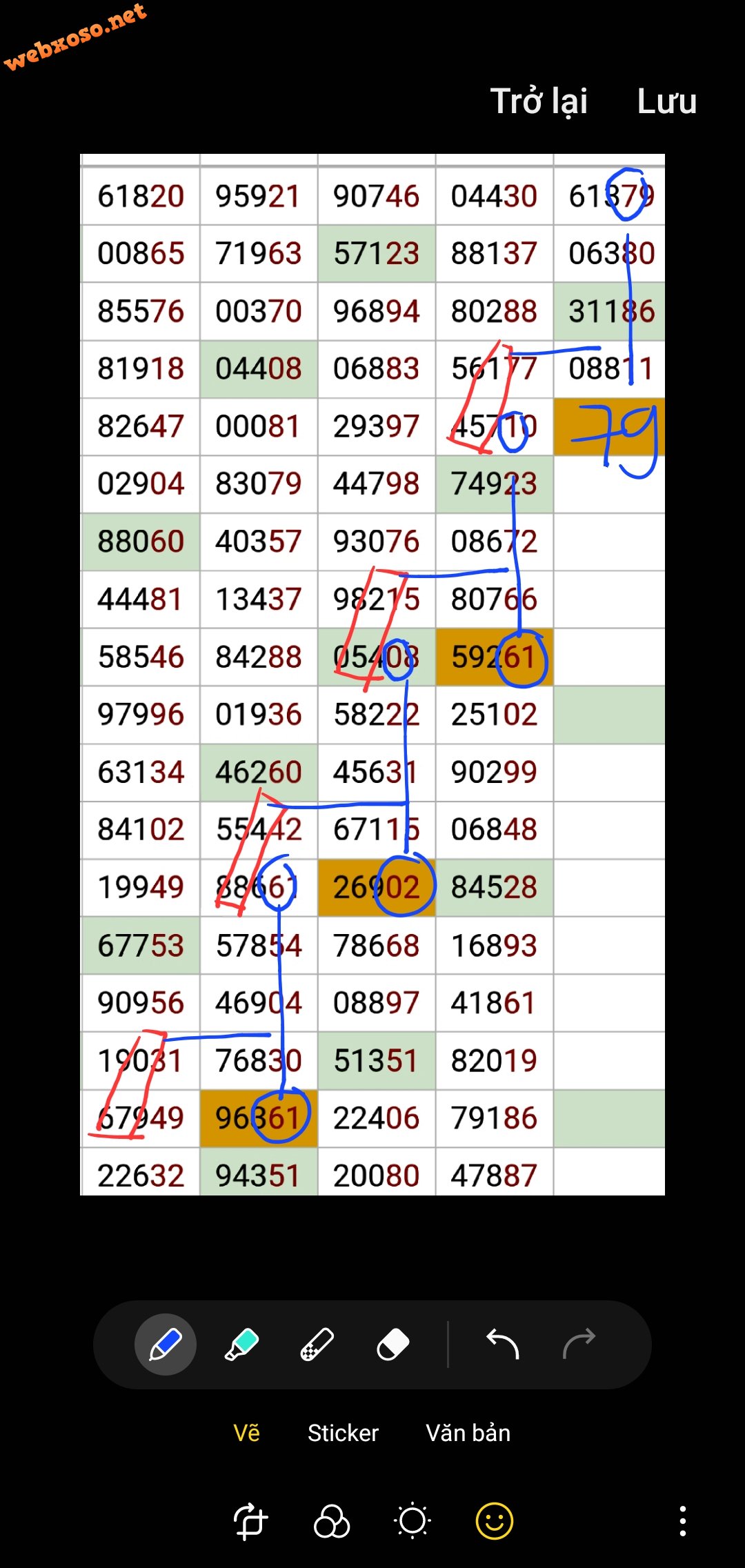
Task: Switch to the Vẽ tab
Action: 246,1433
